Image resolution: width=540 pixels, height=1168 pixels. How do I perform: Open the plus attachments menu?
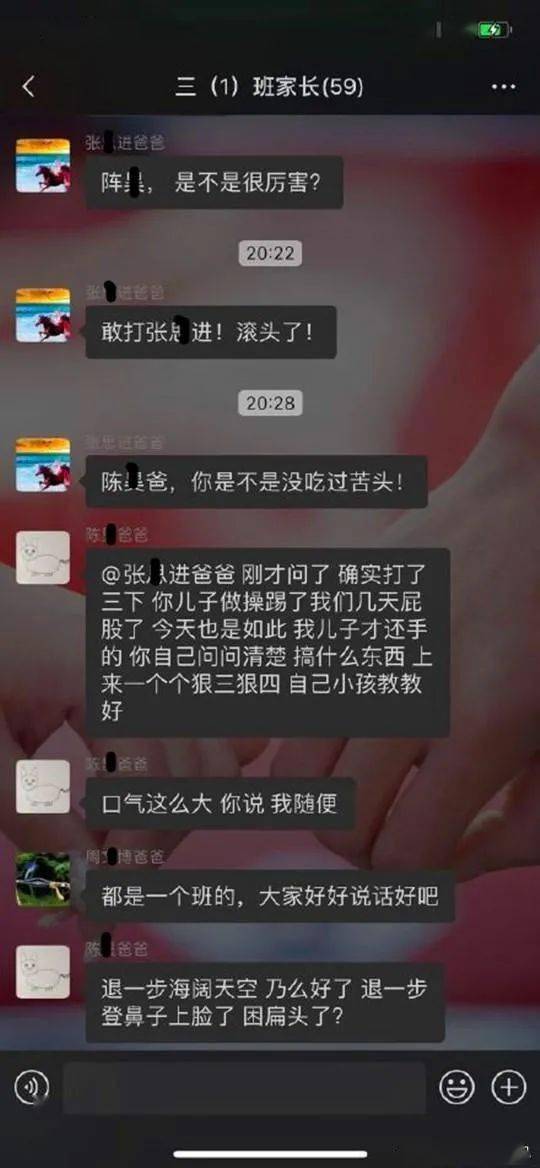[509, 1088]
